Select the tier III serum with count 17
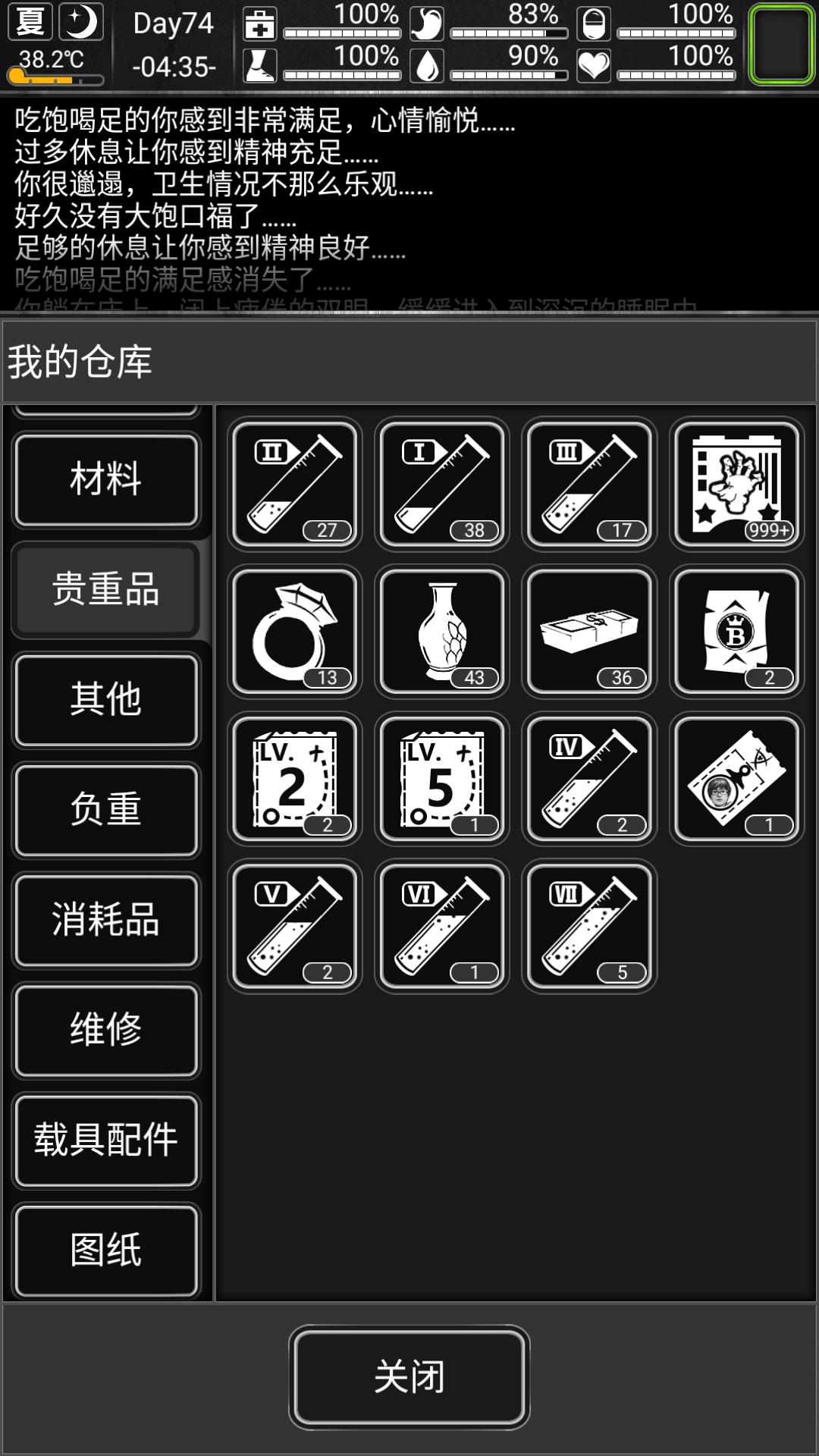The image size is (819, 1456). coord(588,484)
